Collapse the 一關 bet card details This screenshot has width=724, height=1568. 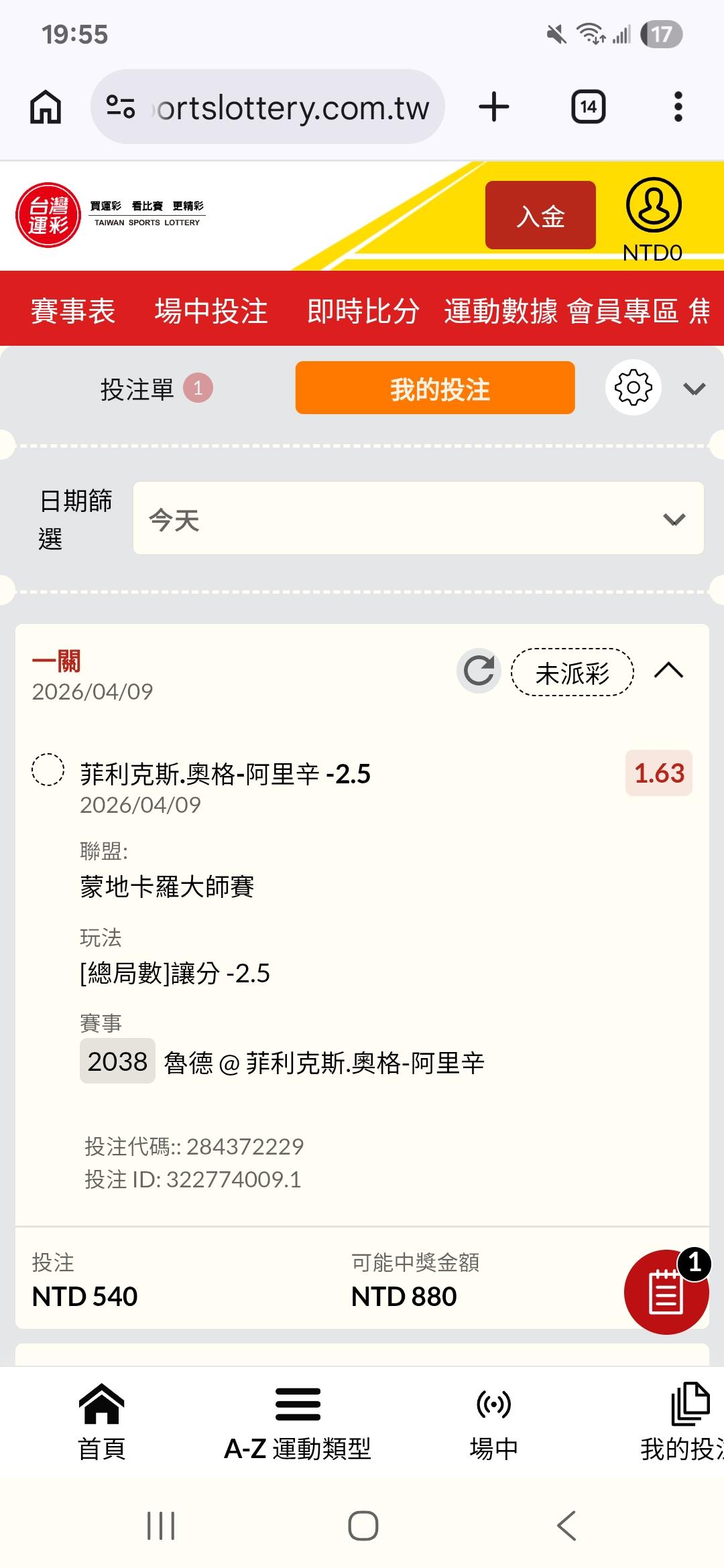coord(668,671)
